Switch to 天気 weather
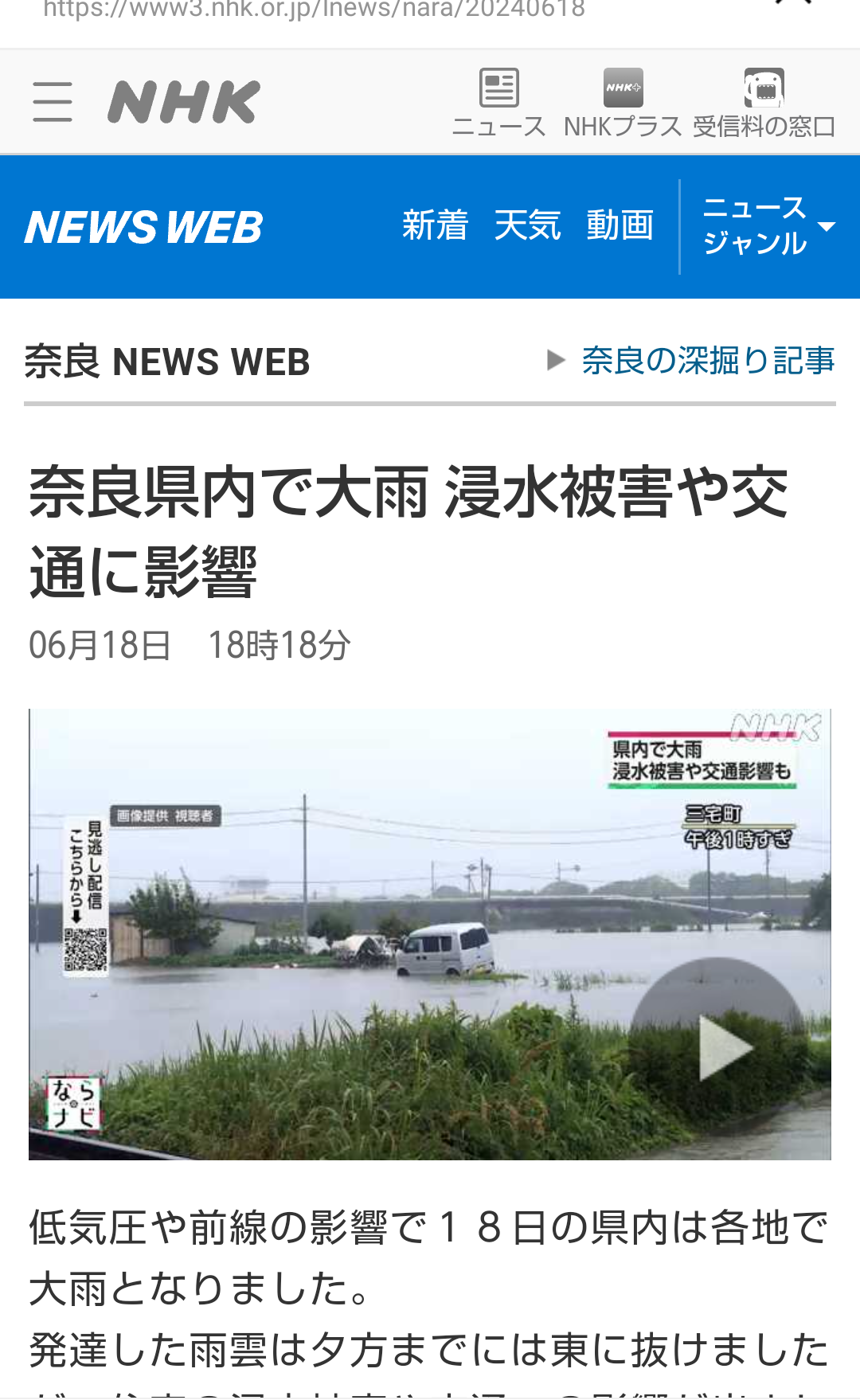The height and width of the screenshot is (1400, 860). tap(527, 225)
